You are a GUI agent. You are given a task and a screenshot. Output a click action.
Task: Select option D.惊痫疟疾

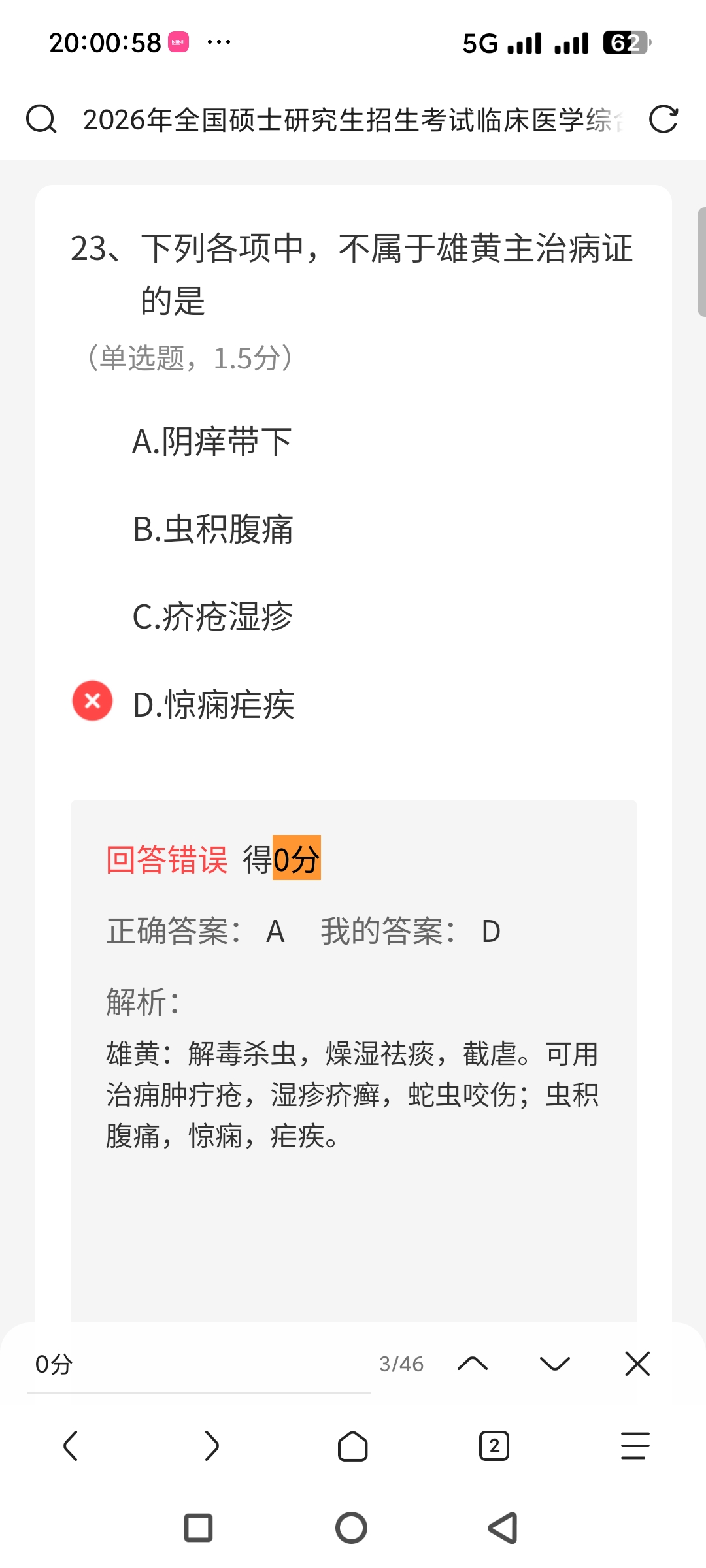point(213,705)
